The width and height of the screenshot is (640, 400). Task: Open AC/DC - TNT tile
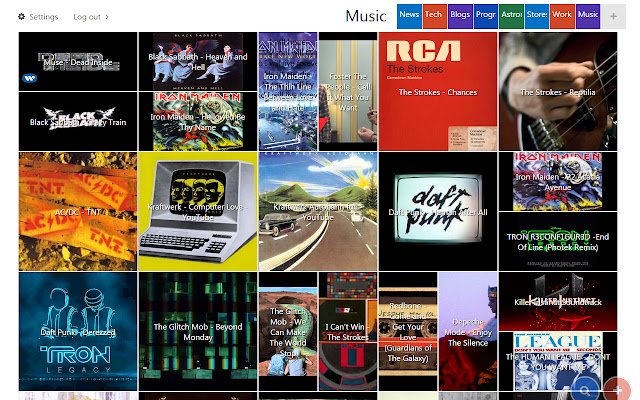click(x=78, y=211)
